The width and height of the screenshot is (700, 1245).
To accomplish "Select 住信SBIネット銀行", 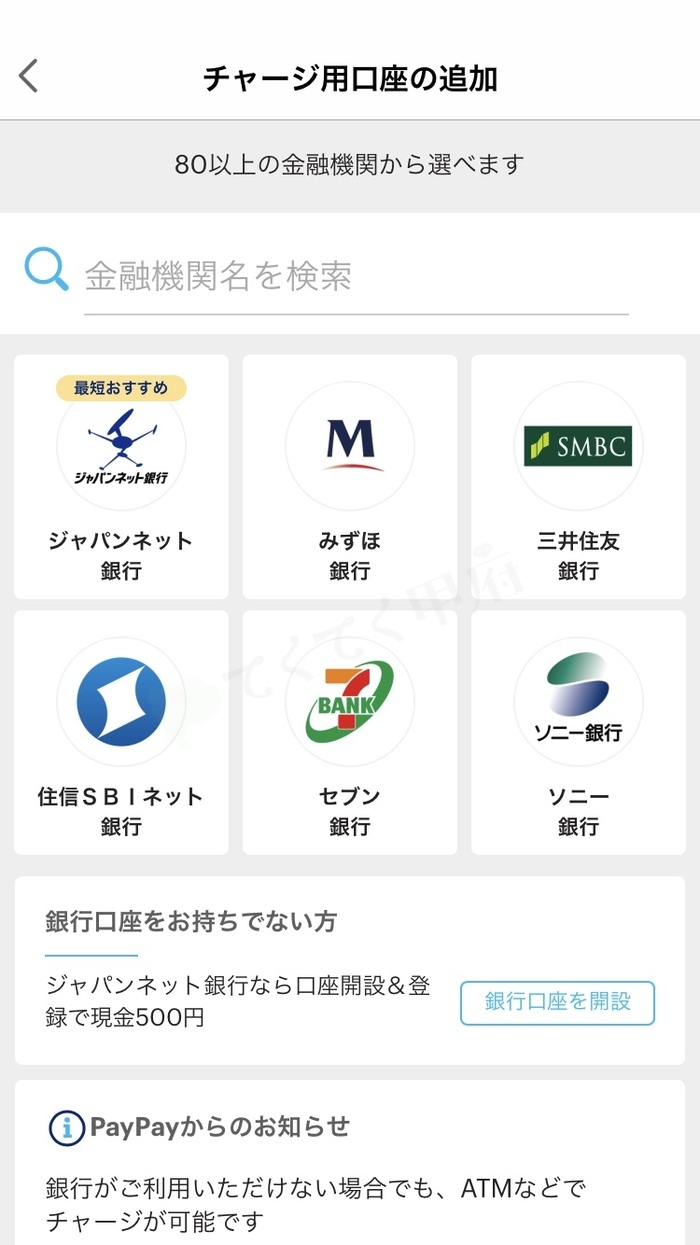I will (x=121, y=733).
